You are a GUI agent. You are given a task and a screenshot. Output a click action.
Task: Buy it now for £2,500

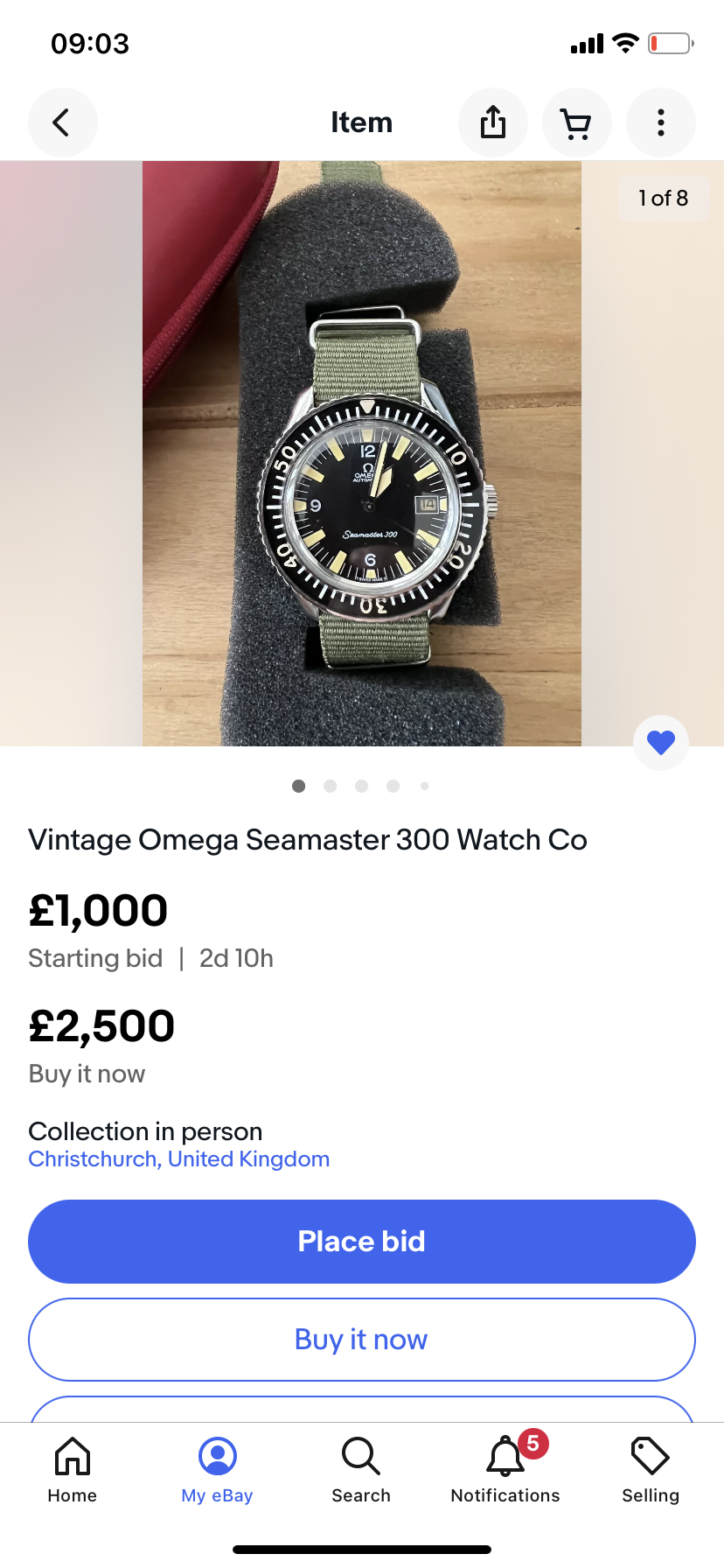[362, 1340]
